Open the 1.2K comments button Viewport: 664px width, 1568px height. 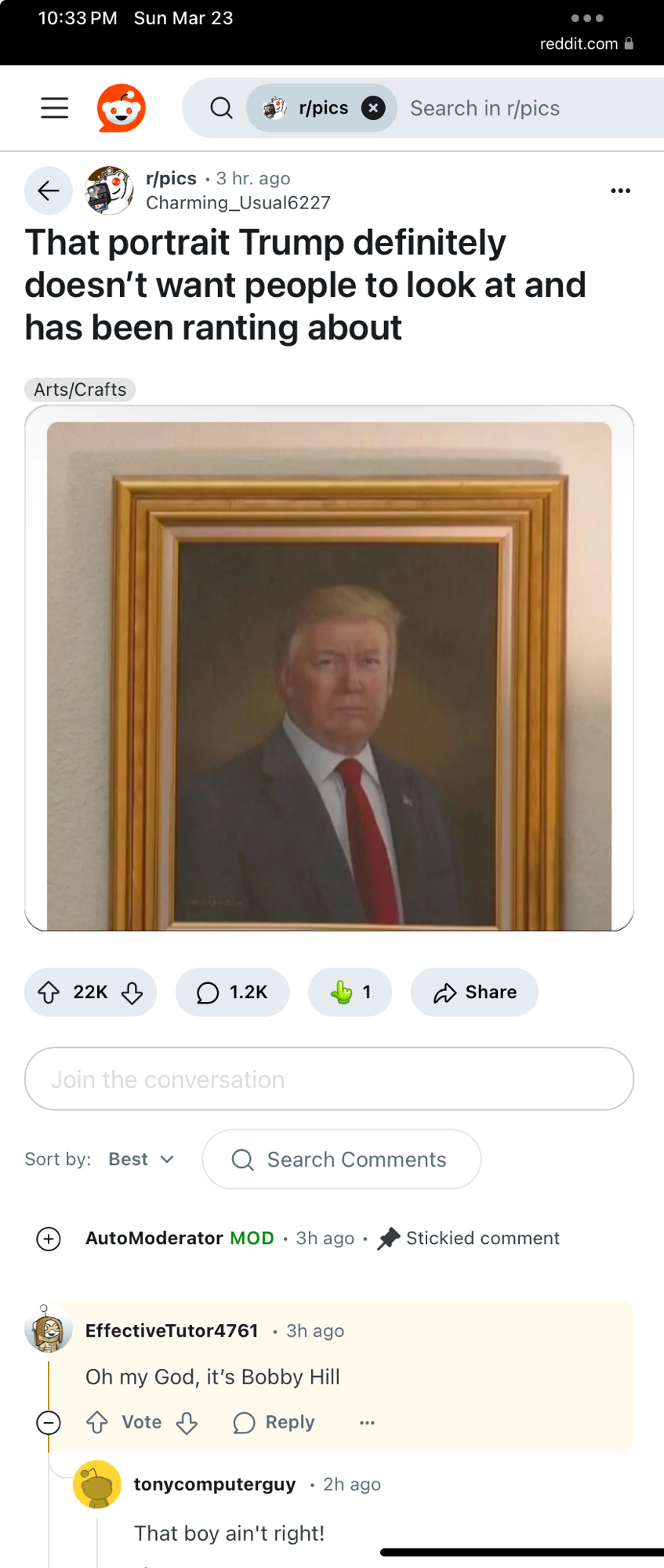233,993
